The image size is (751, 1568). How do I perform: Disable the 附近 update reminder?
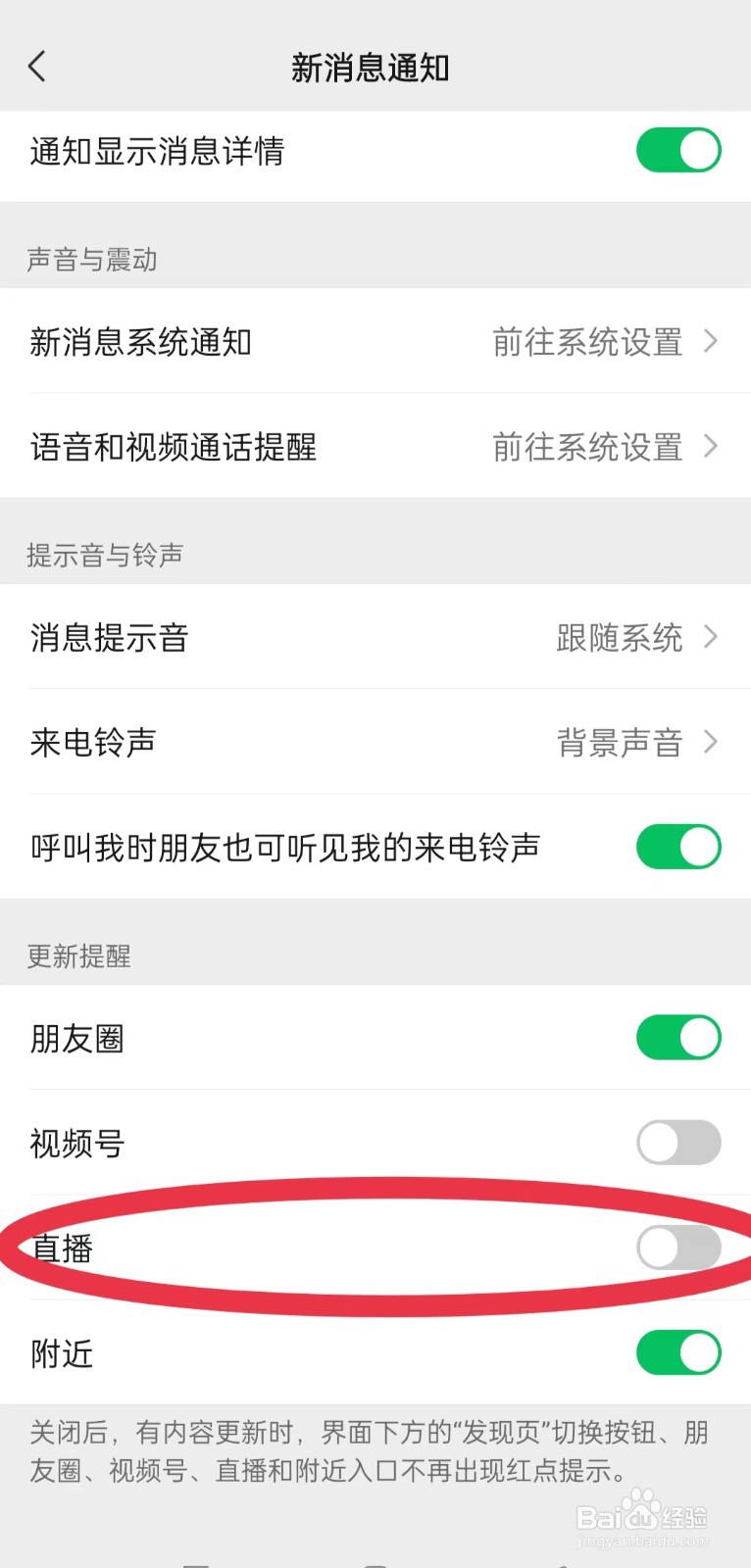tap(678, 1353)
